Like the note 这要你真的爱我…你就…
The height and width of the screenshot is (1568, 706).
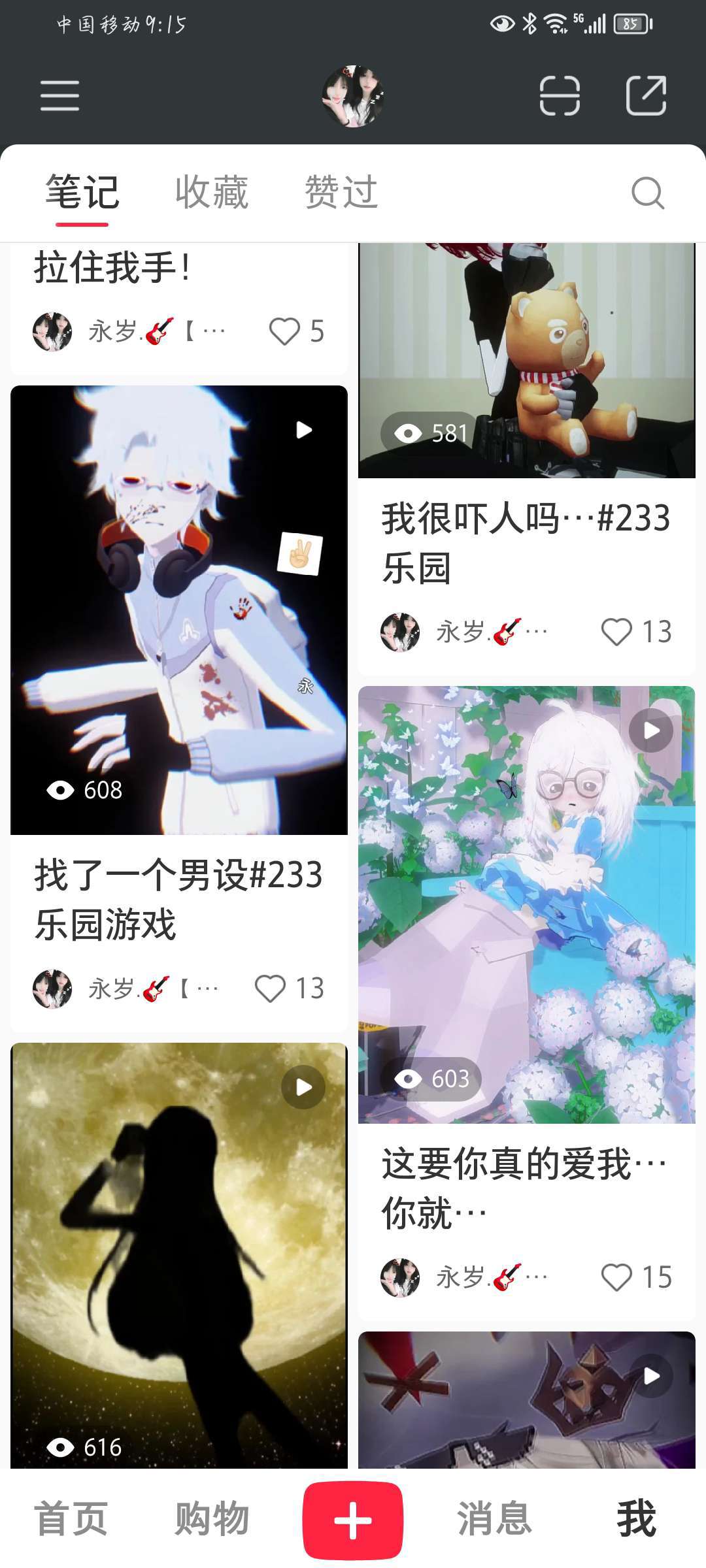[x=616, y=1277]
